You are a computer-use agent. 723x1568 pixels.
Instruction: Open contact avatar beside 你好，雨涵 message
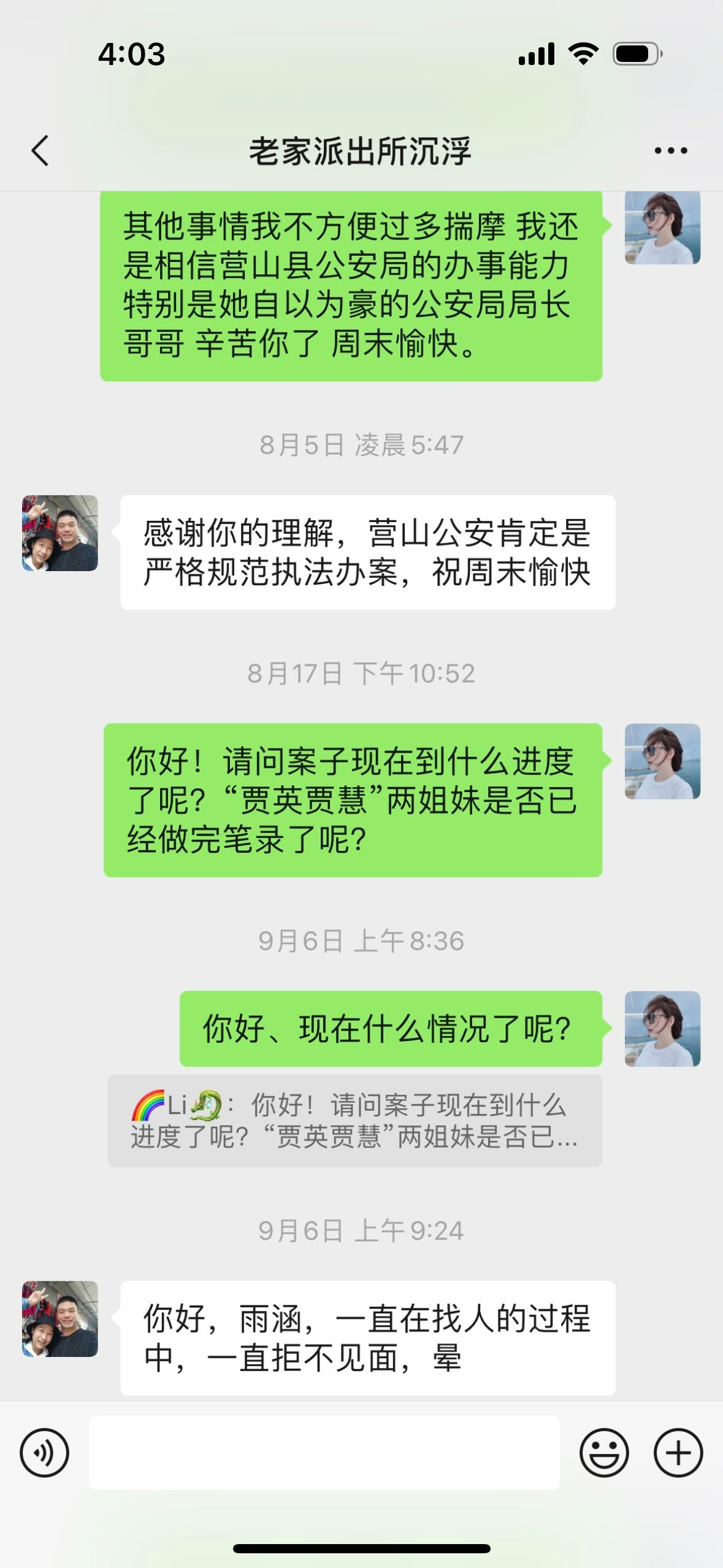pyautogui.click(x=60, y=1319)
